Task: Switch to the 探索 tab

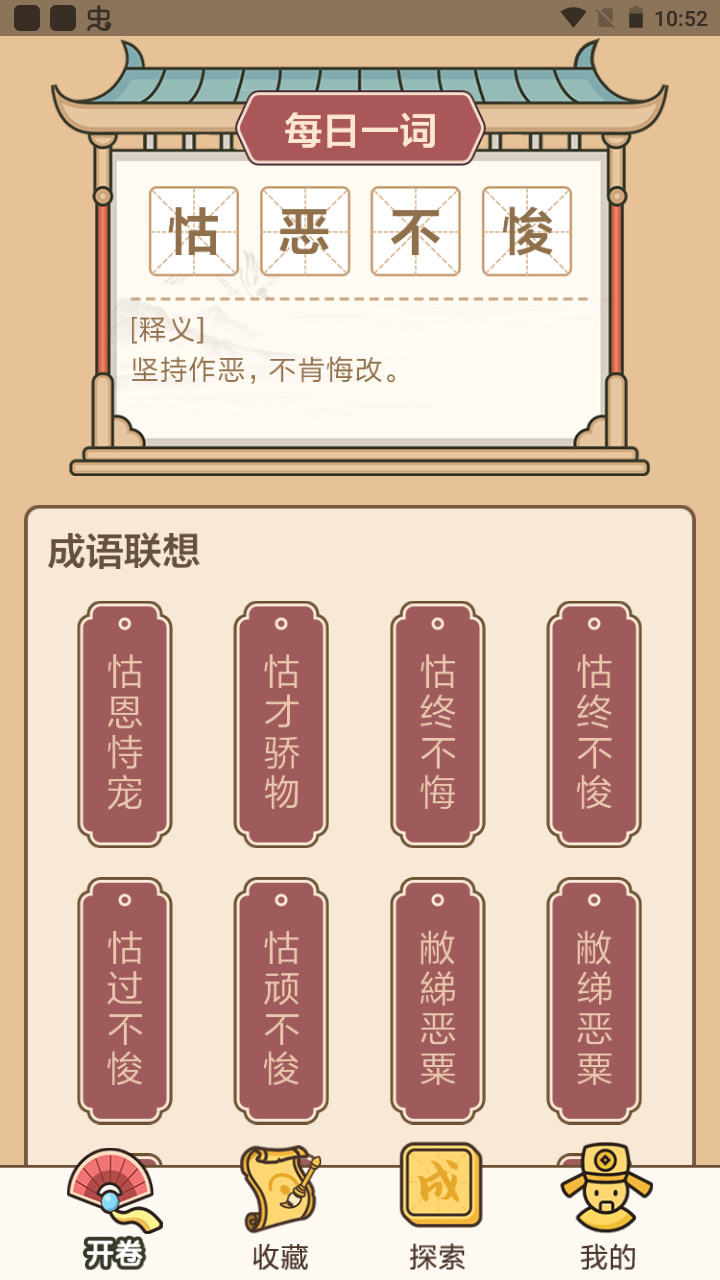Action: 438,1210
